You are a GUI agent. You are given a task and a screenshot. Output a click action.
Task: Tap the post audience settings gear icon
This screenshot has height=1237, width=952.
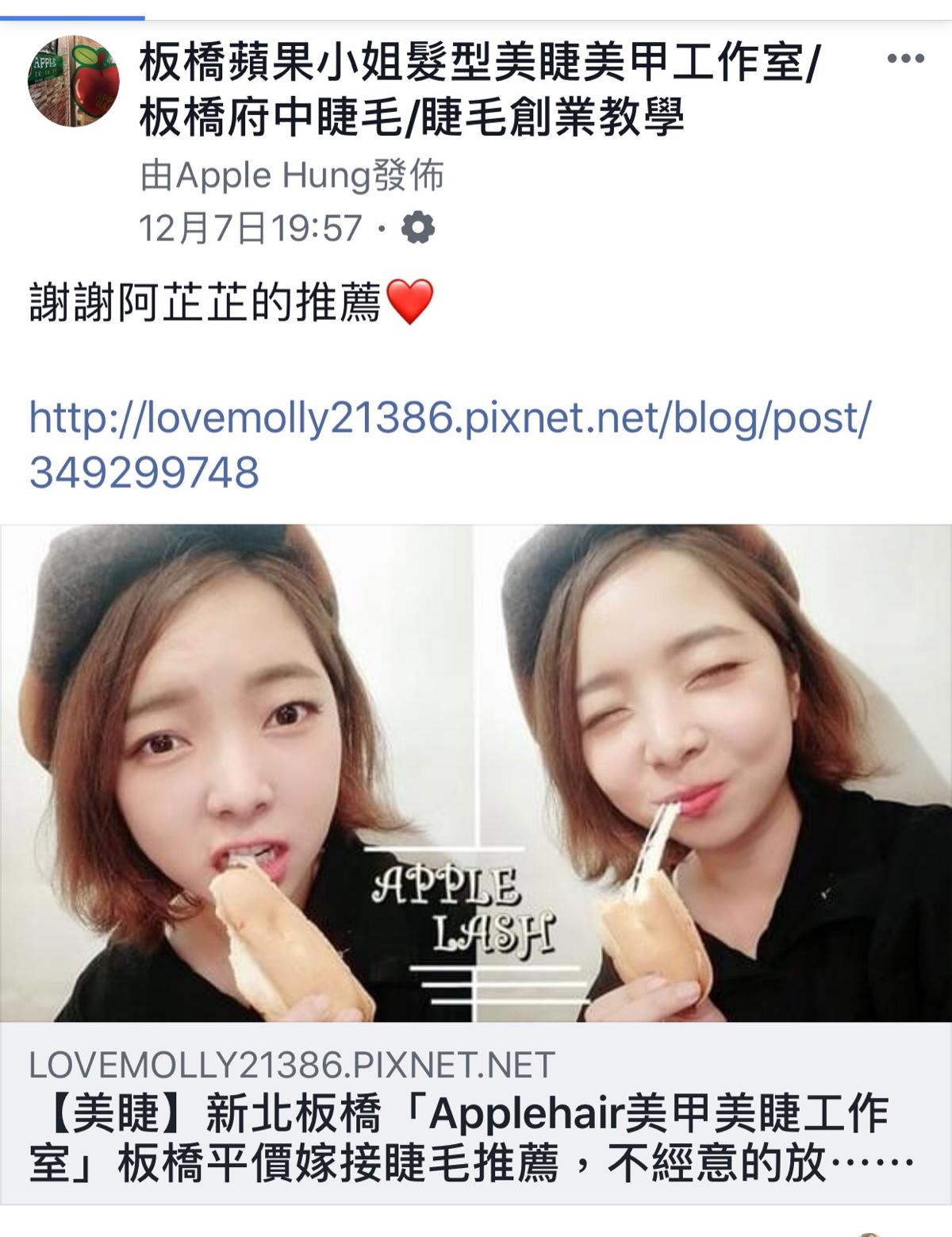pyautogui.click(x=418, y=229)
